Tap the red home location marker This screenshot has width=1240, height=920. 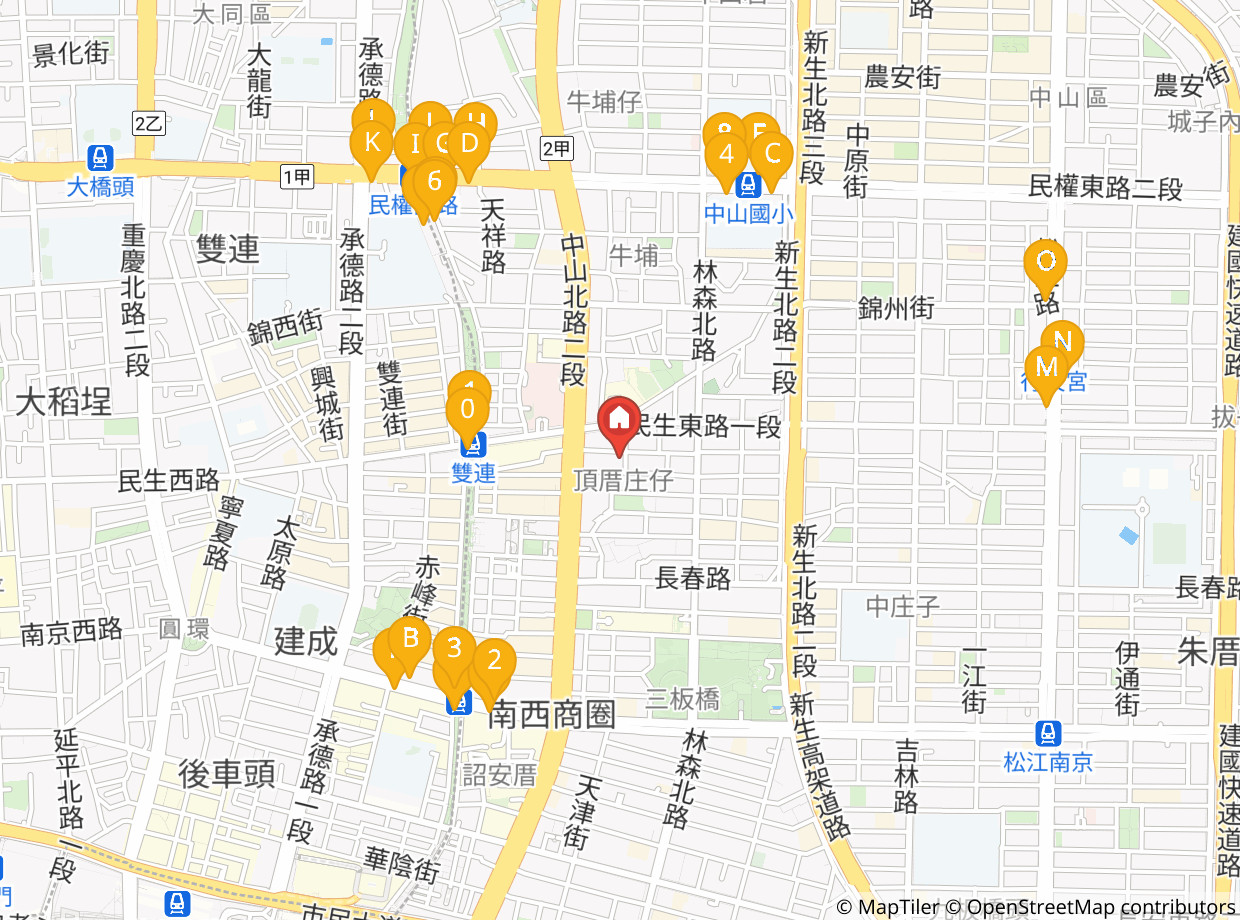(x=619, y=418)
